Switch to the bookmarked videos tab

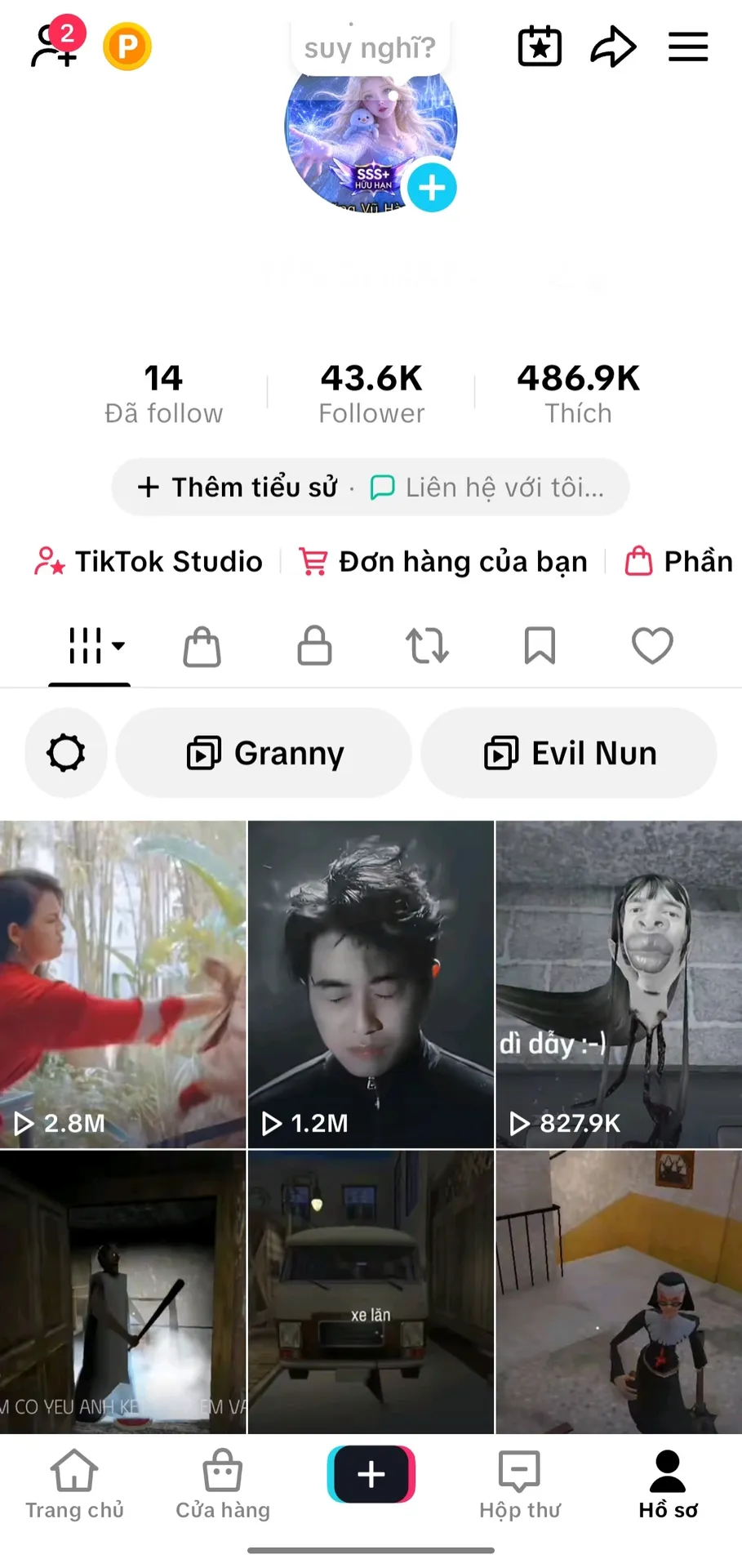pos(540,646)
